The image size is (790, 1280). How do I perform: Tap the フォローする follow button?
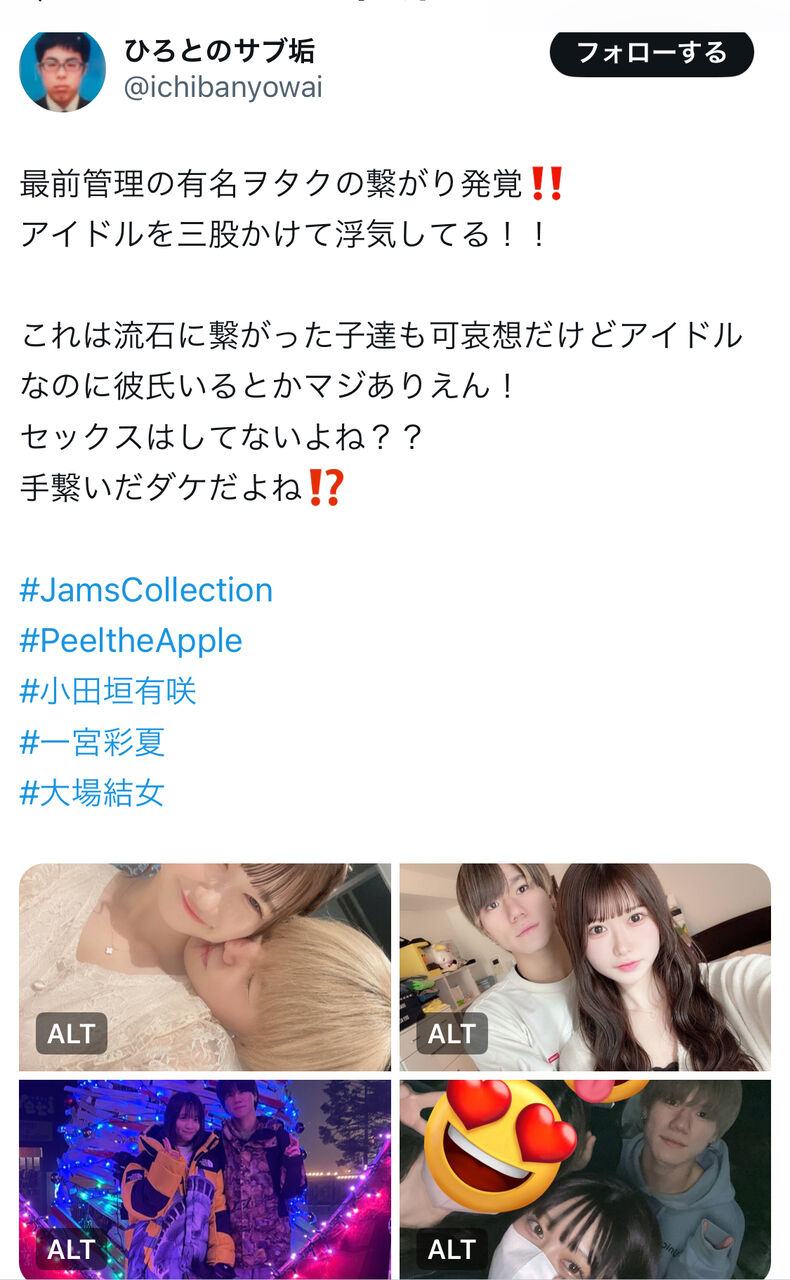pos(651,53)
